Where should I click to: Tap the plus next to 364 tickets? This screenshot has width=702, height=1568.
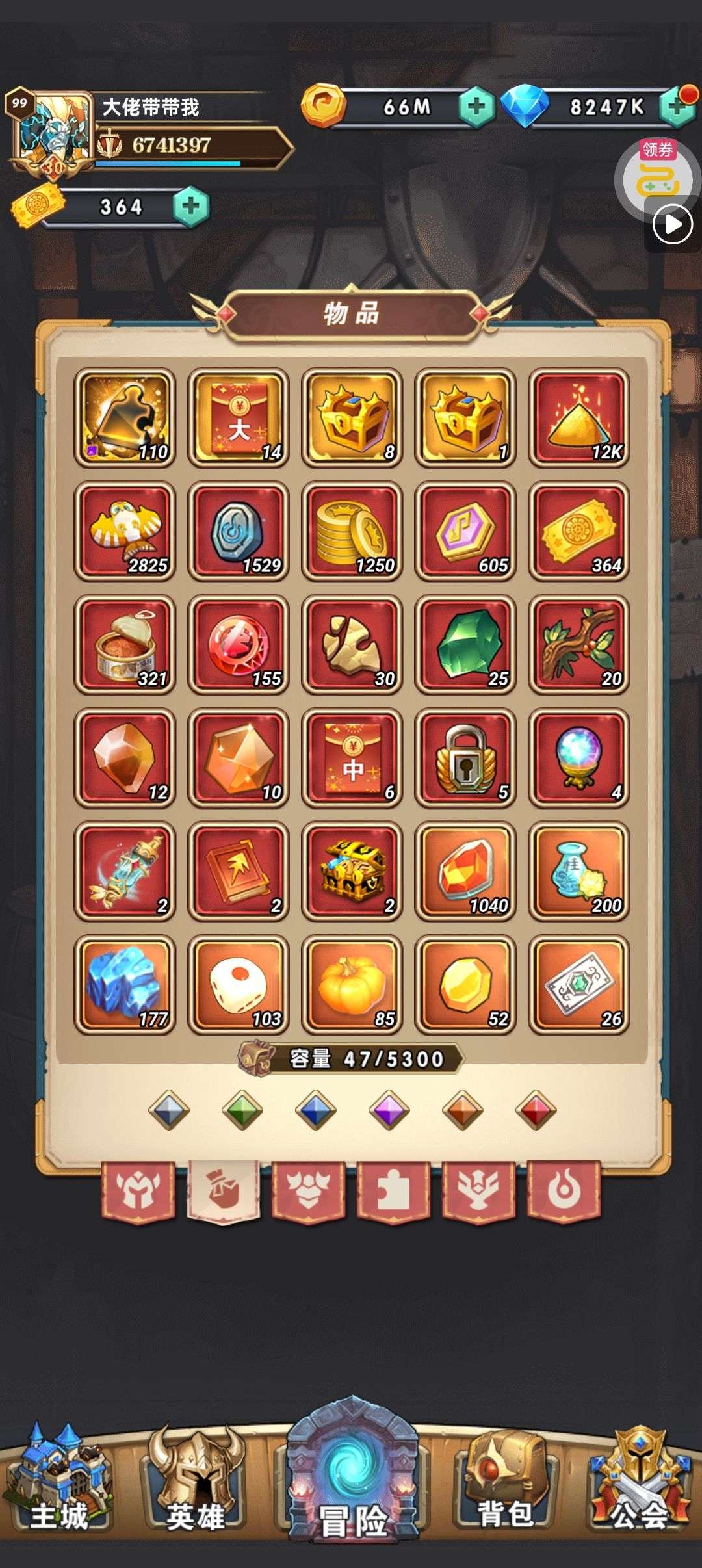(191, 206)
